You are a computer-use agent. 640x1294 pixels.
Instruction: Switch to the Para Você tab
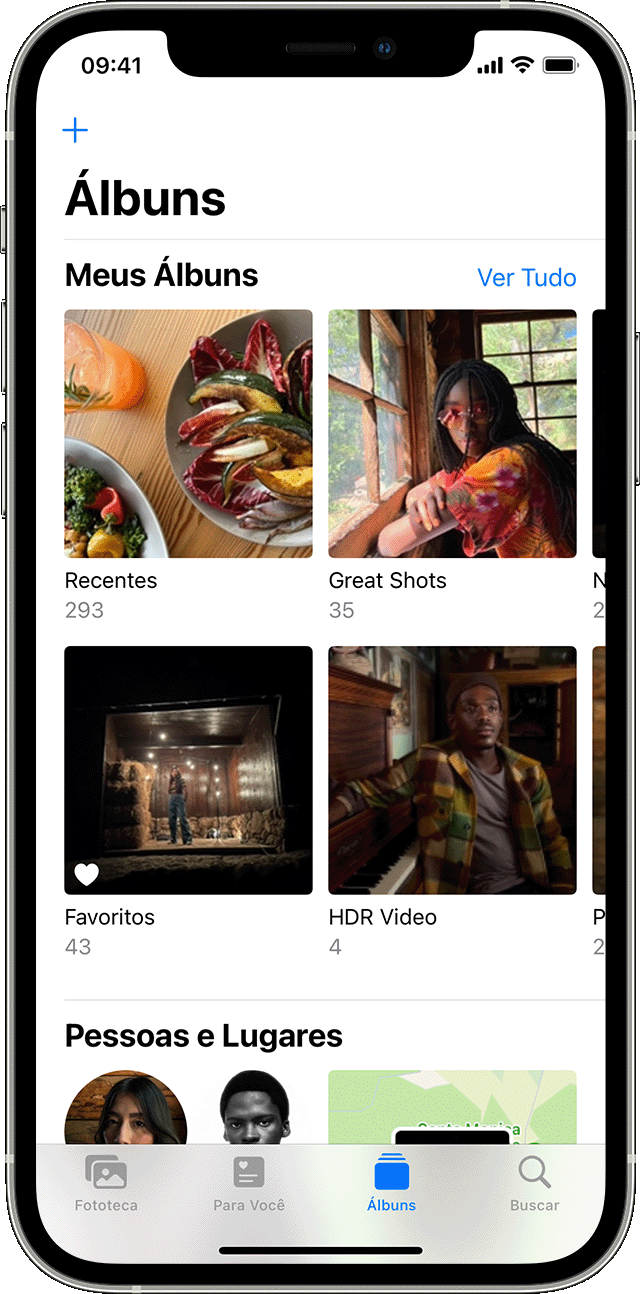pos(249,1184)
